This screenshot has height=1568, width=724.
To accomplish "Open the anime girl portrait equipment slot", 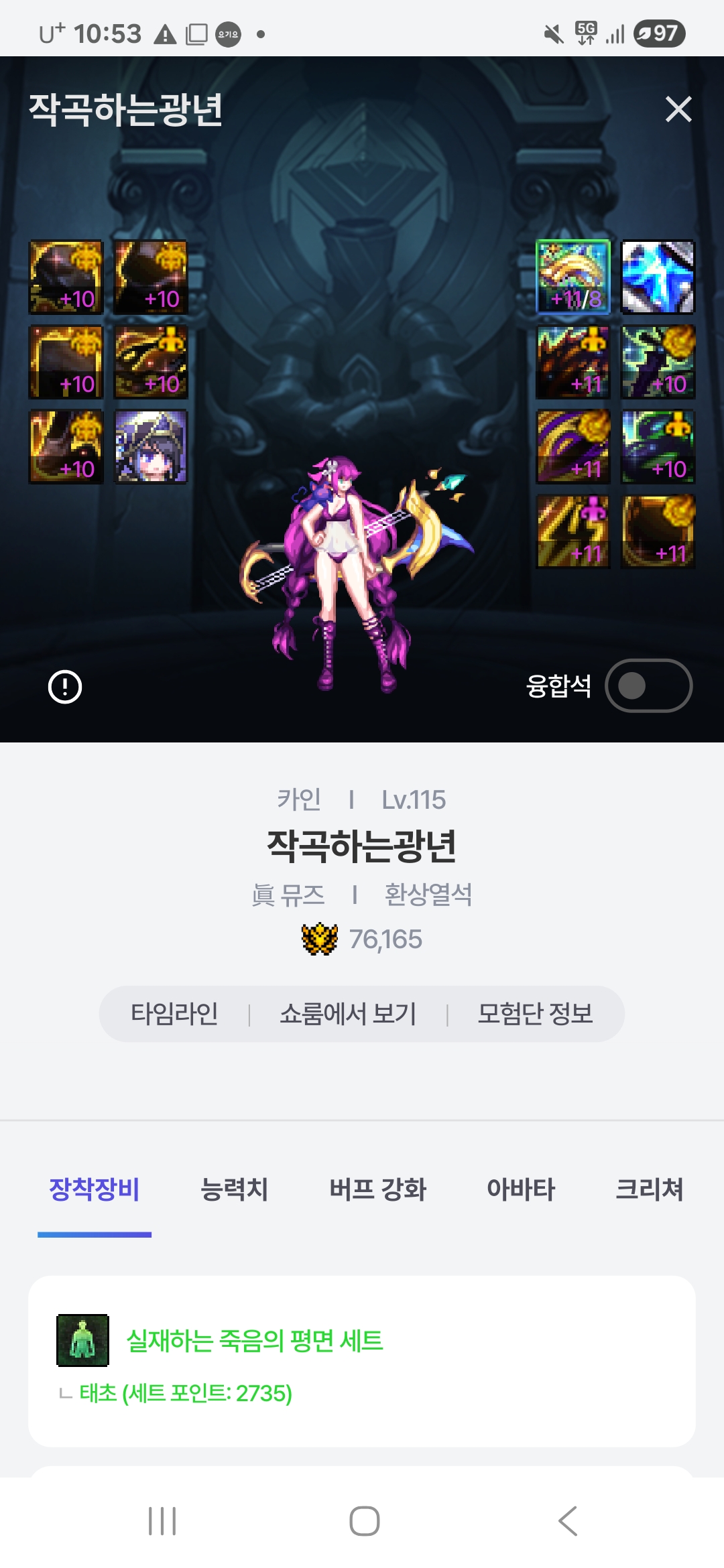I will [x=151, y=447].
